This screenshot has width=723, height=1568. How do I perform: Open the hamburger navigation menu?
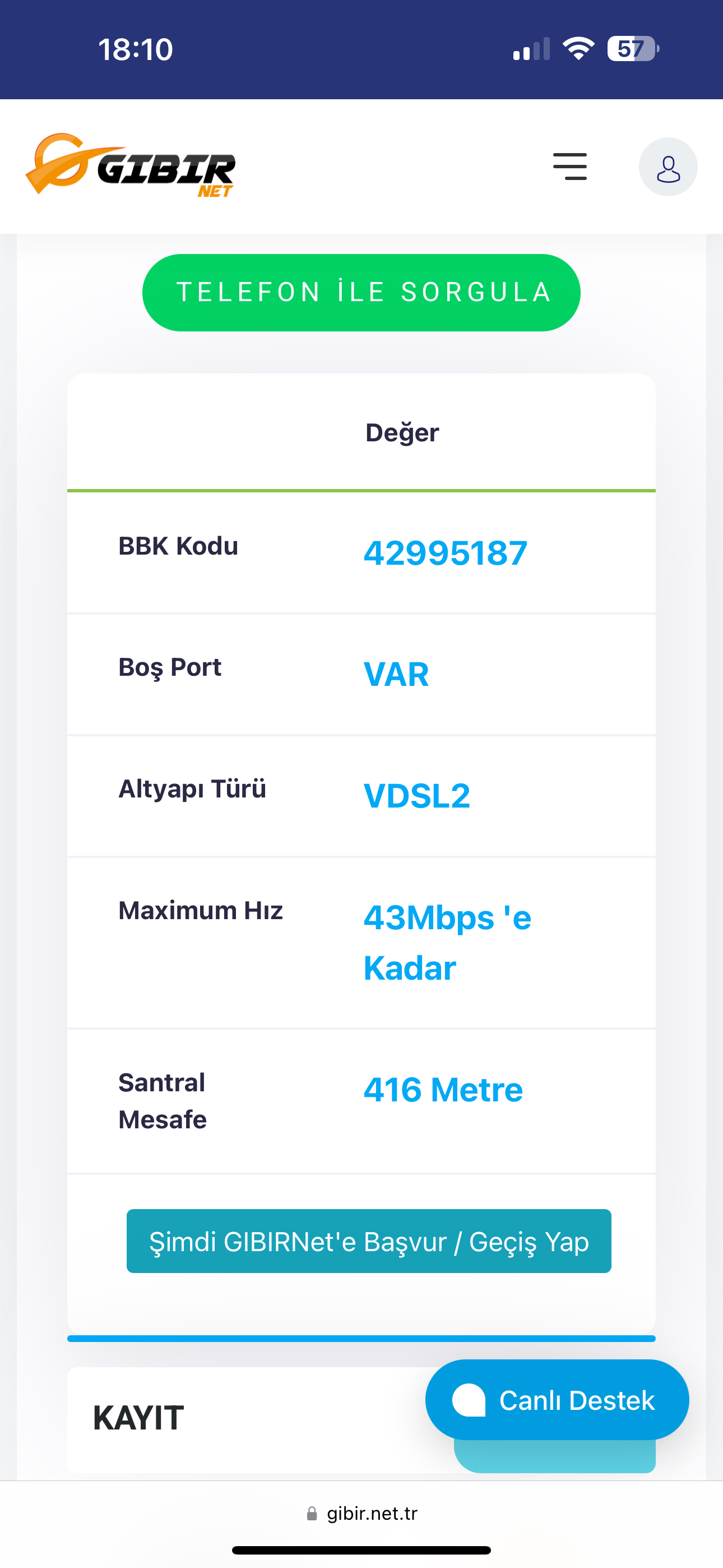pyautogui.click(x=569, y=167)
